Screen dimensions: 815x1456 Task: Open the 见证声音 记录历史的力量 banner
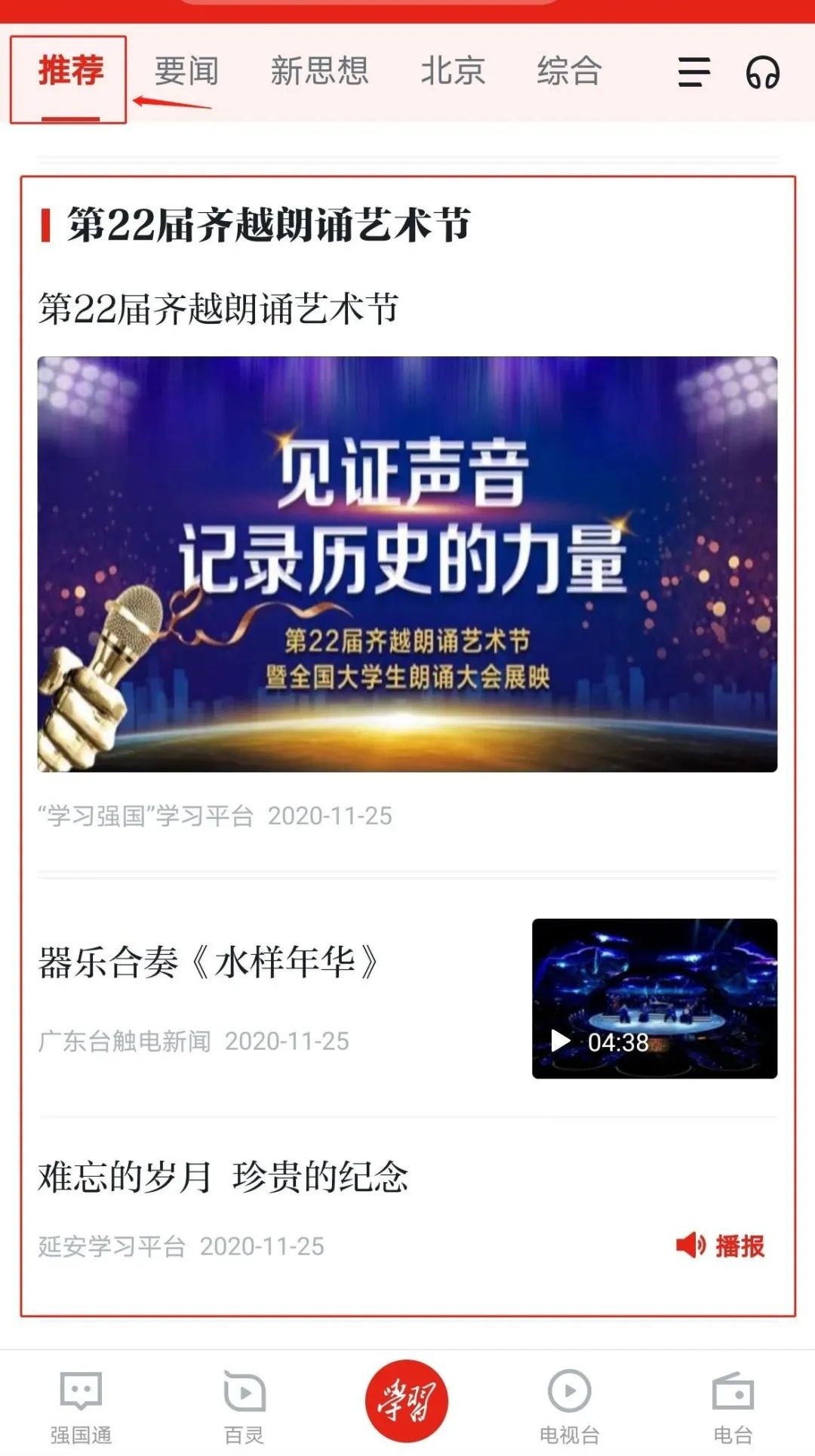point(407,563)
